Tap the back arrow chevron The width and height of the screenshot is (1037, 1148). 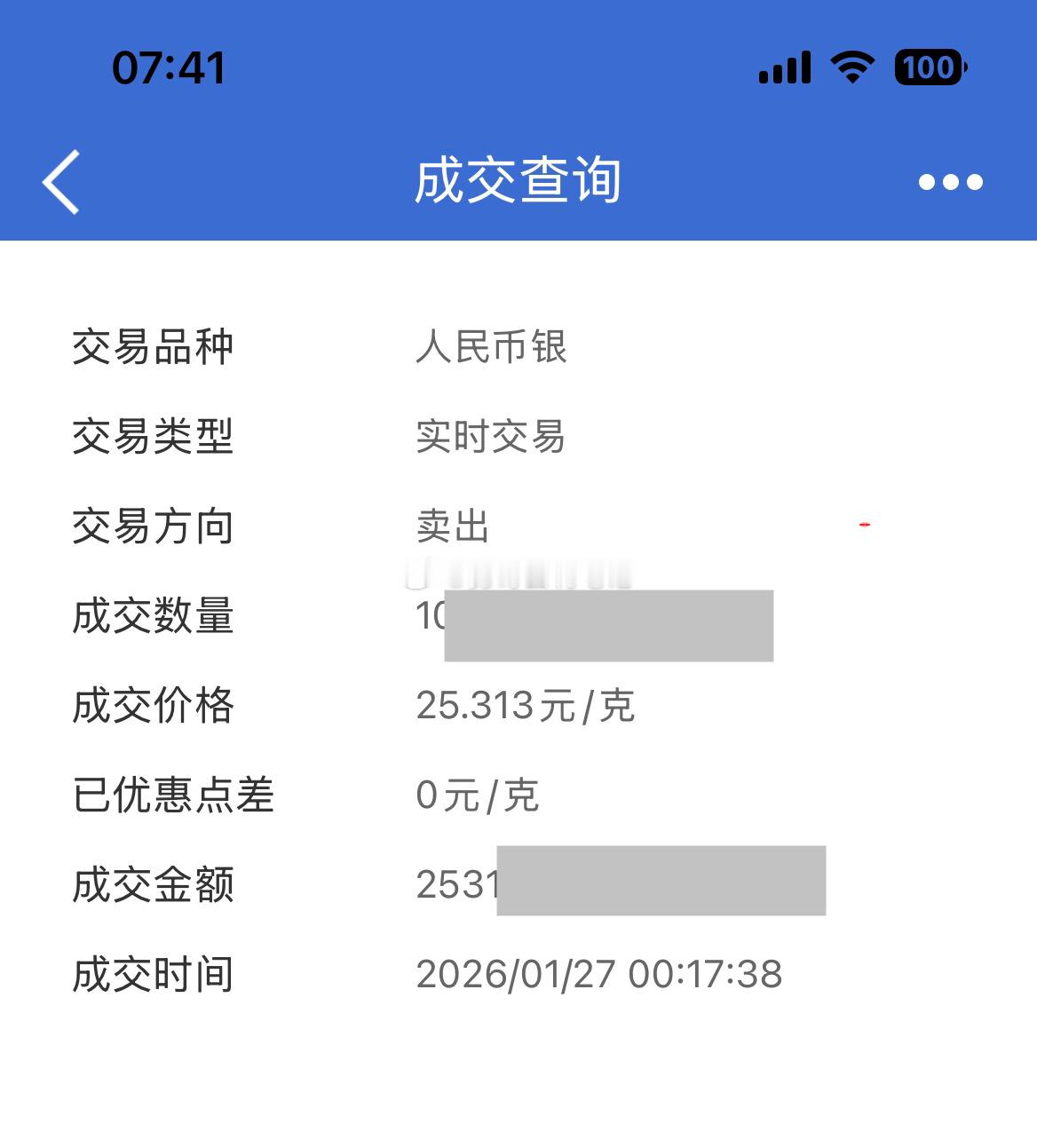[62, 180]
